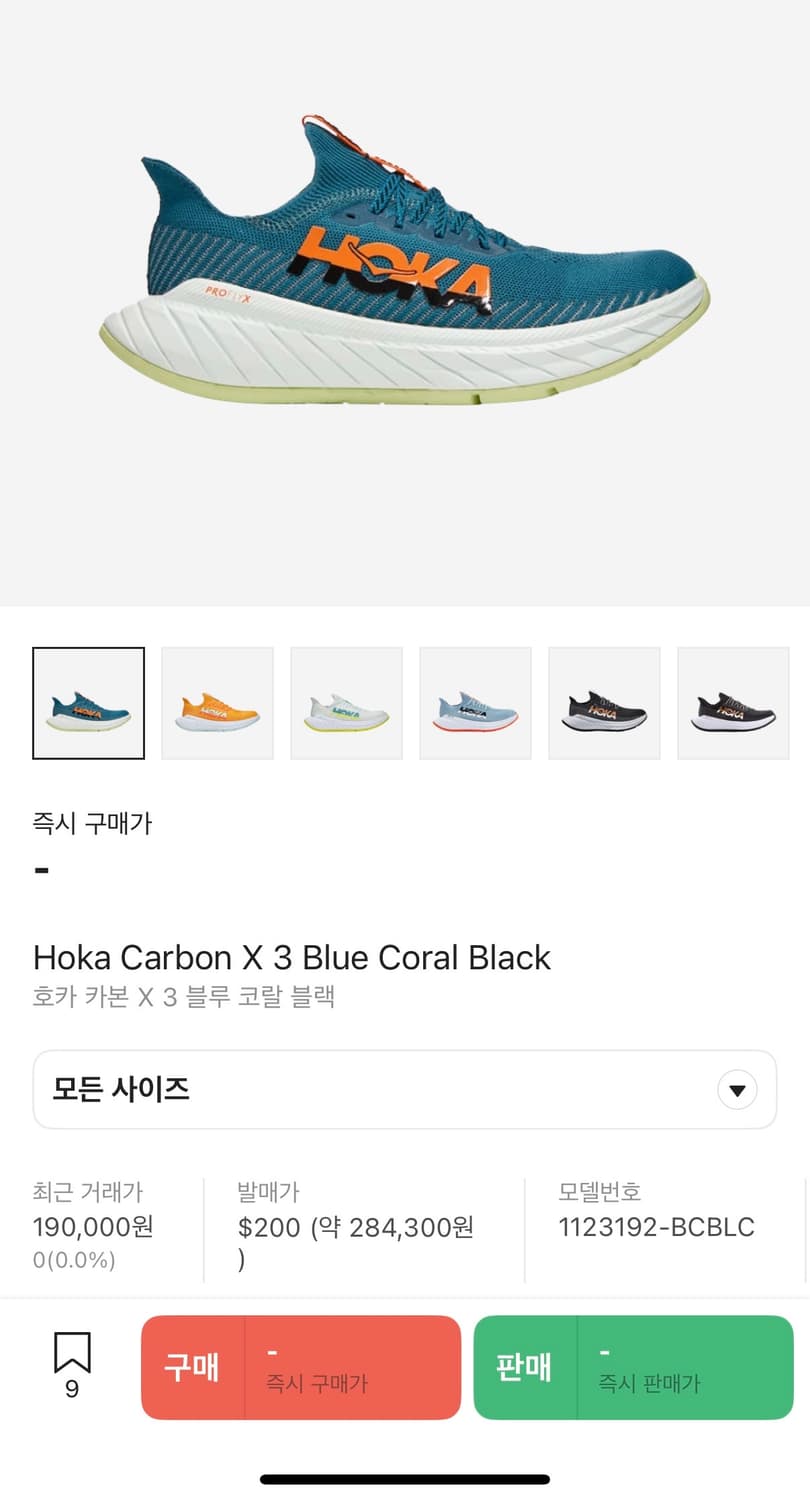The width and height of the screenshot is (810, 1500).
Task: Tap 즉시 구매가 instant buy price label
Action: click(x=91, y=822)
